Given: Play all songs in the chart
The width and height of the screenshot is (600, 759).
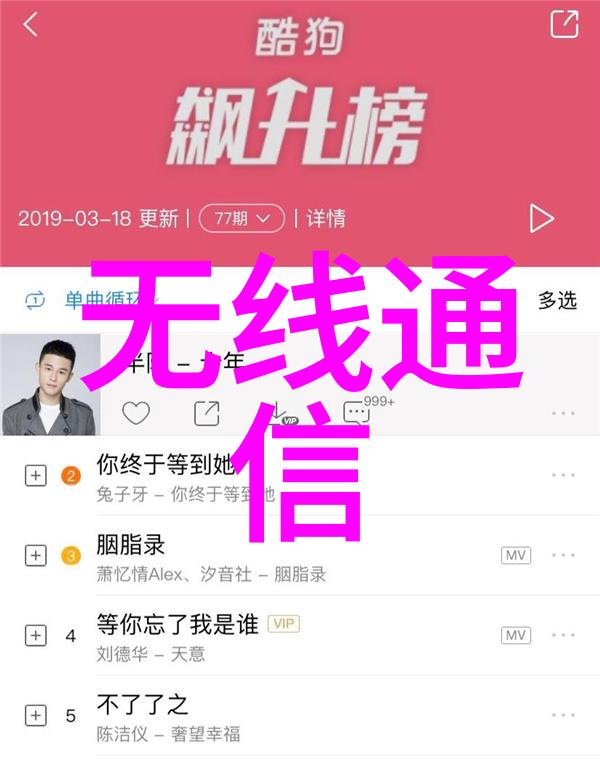Looking at the screenshot, I should click(x=541, y=217).
